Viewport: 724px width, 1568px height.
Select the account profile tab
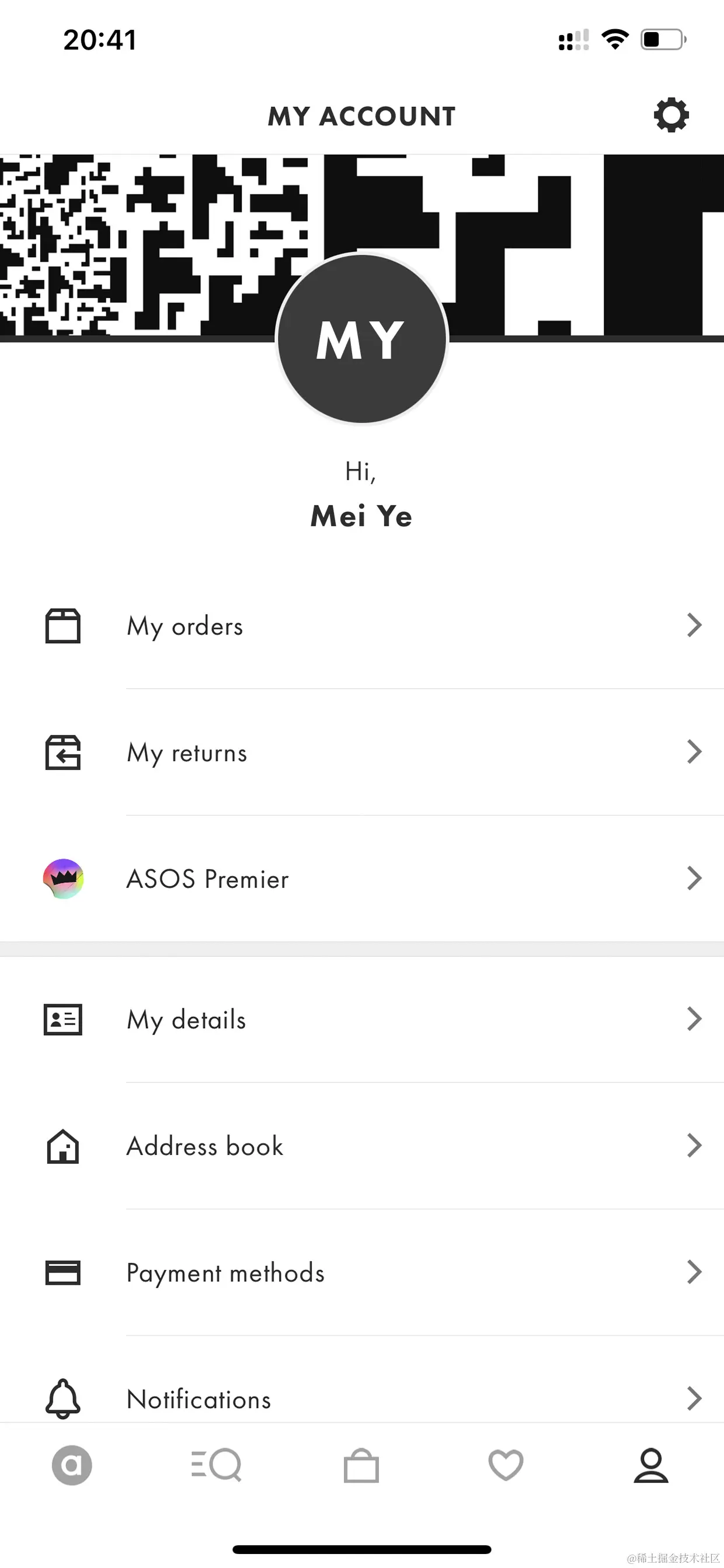pyautogui.click(x=651, y=1465)
